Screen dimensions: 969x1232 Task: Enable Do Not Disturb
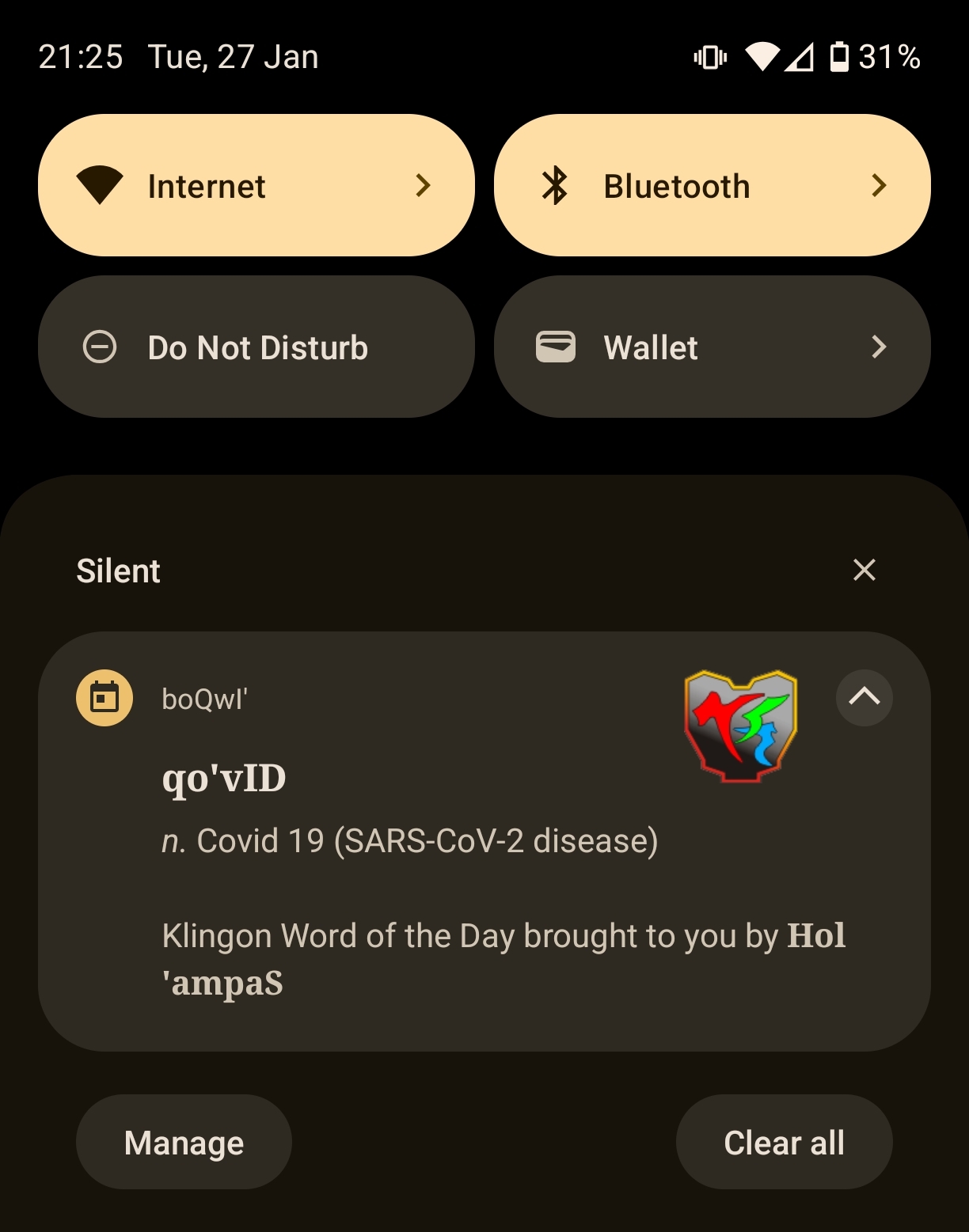point(256,347)
